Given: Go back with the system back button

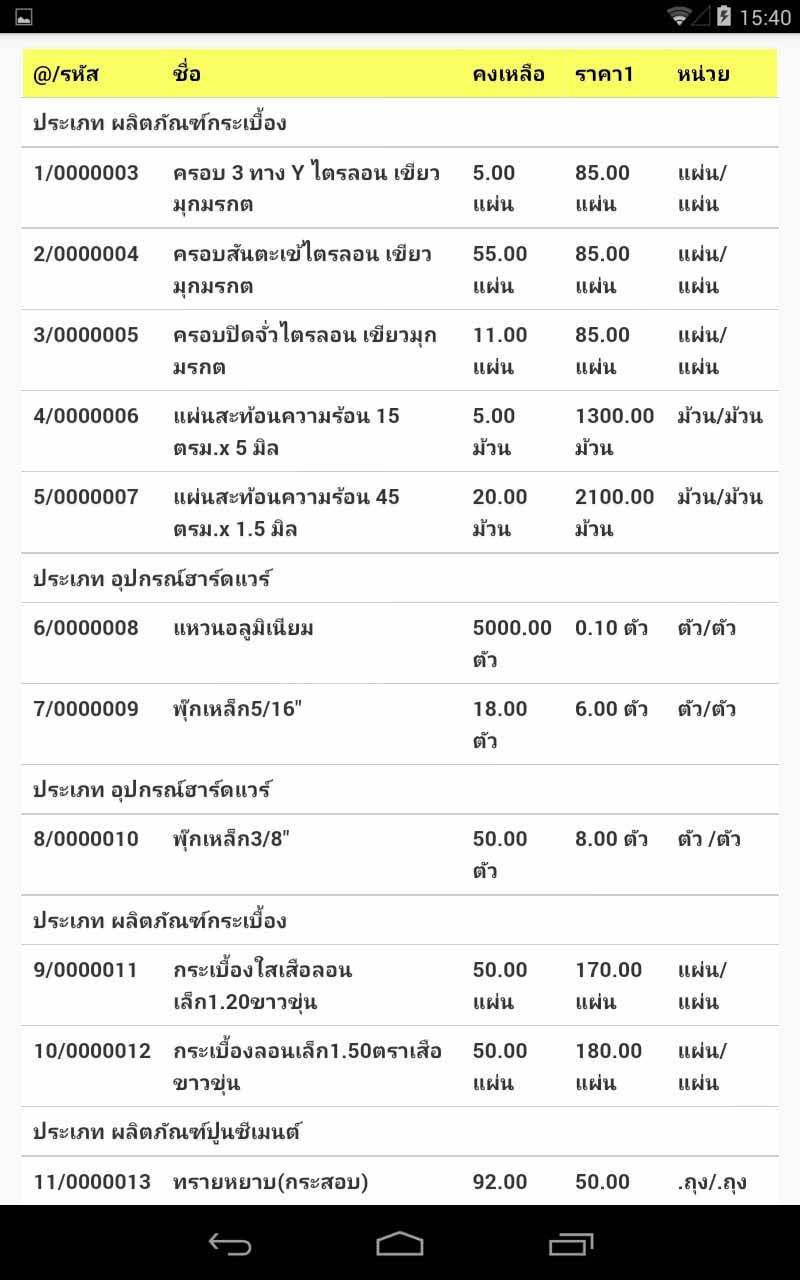Looking at the screenshot, I should [229, 1243].
